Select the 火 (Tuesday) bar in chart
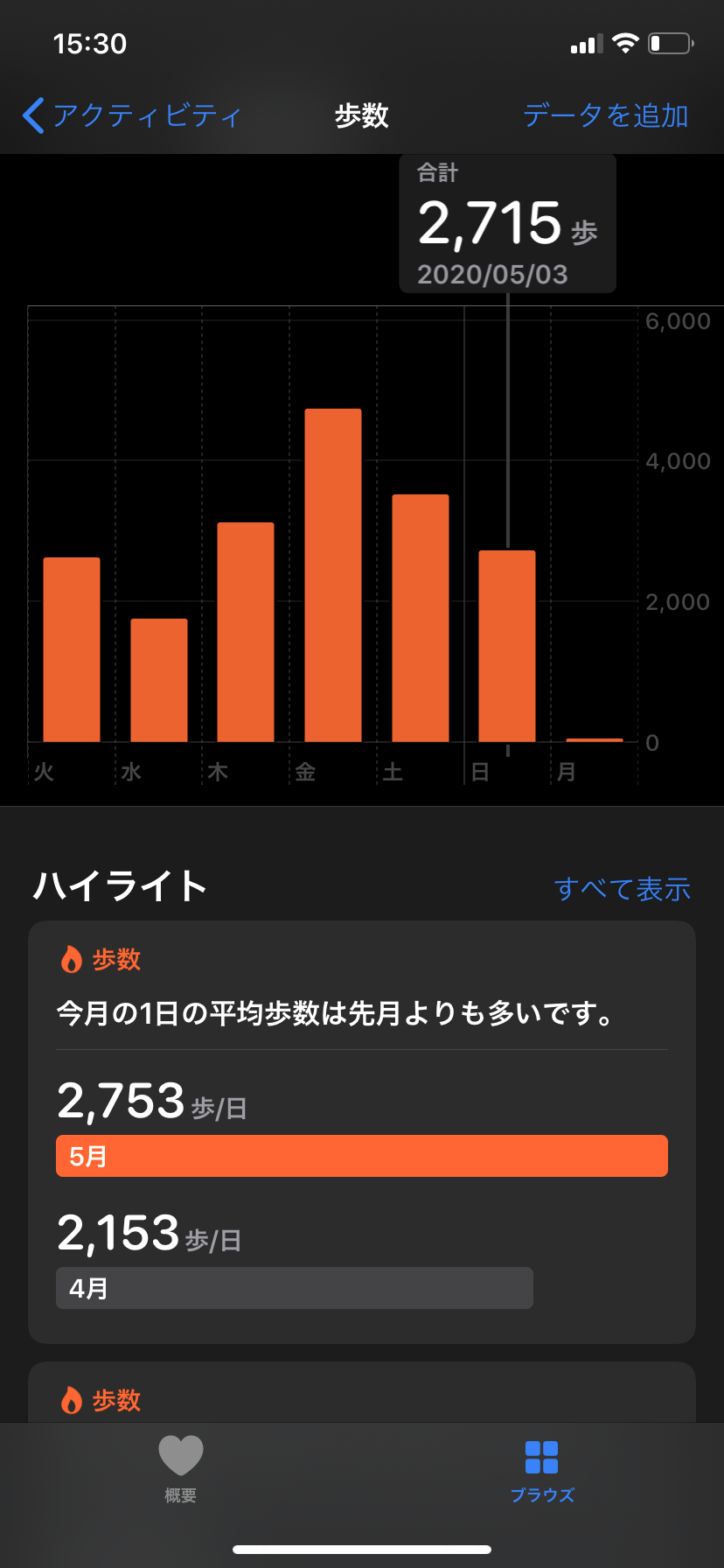The height and width of the screenshot is (1568, 724). point(72,649)
